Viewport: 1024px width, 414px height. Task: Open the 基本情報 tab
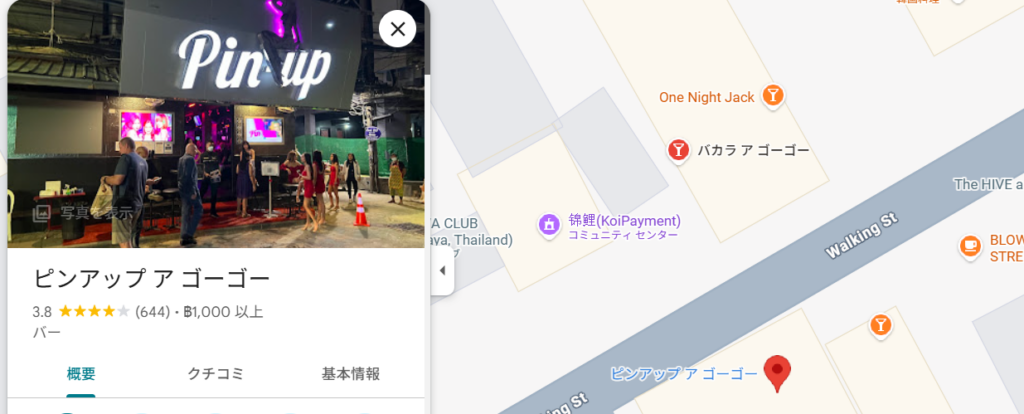pyautogui.click(x=350, y=374)
